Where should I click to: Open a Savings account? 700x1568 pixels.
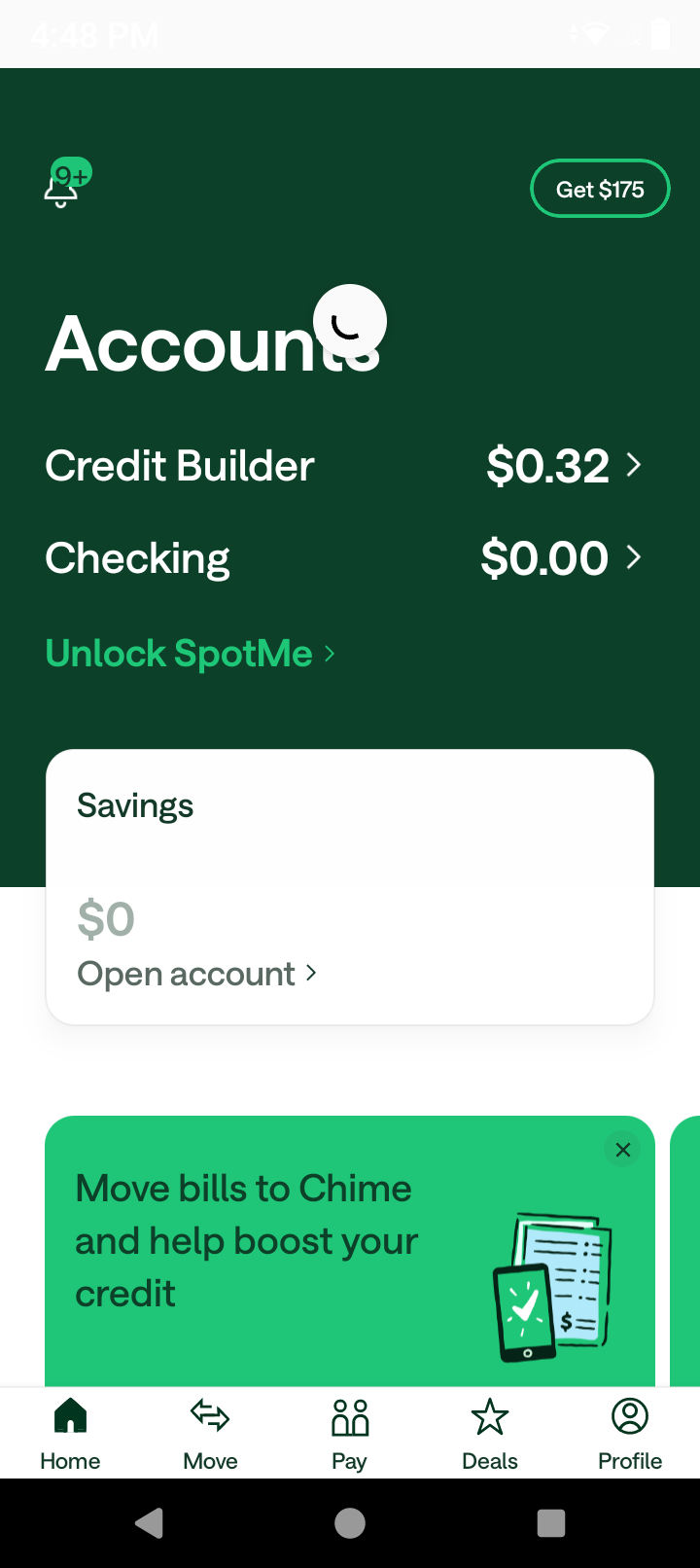pos(197,974)
